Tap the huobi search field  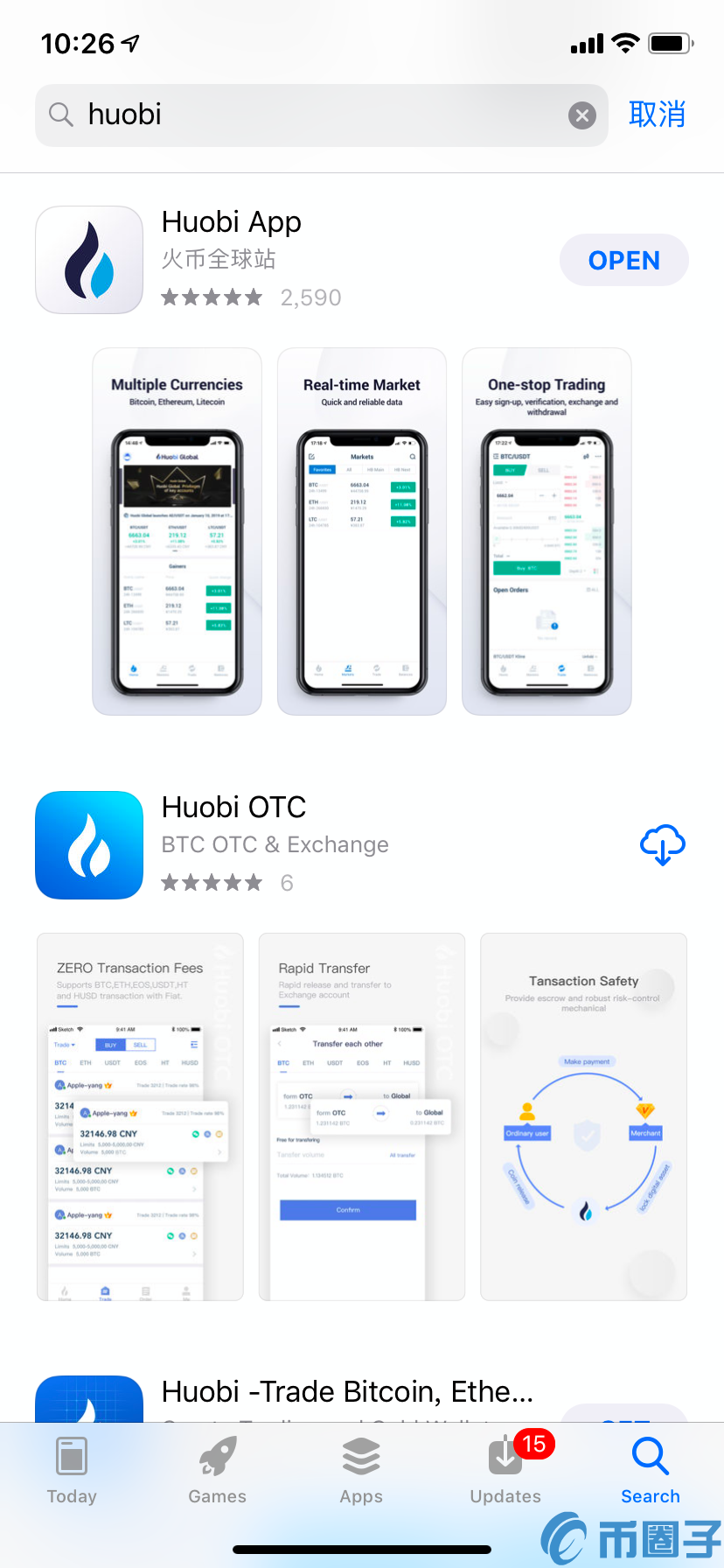[x=315, y=115]
